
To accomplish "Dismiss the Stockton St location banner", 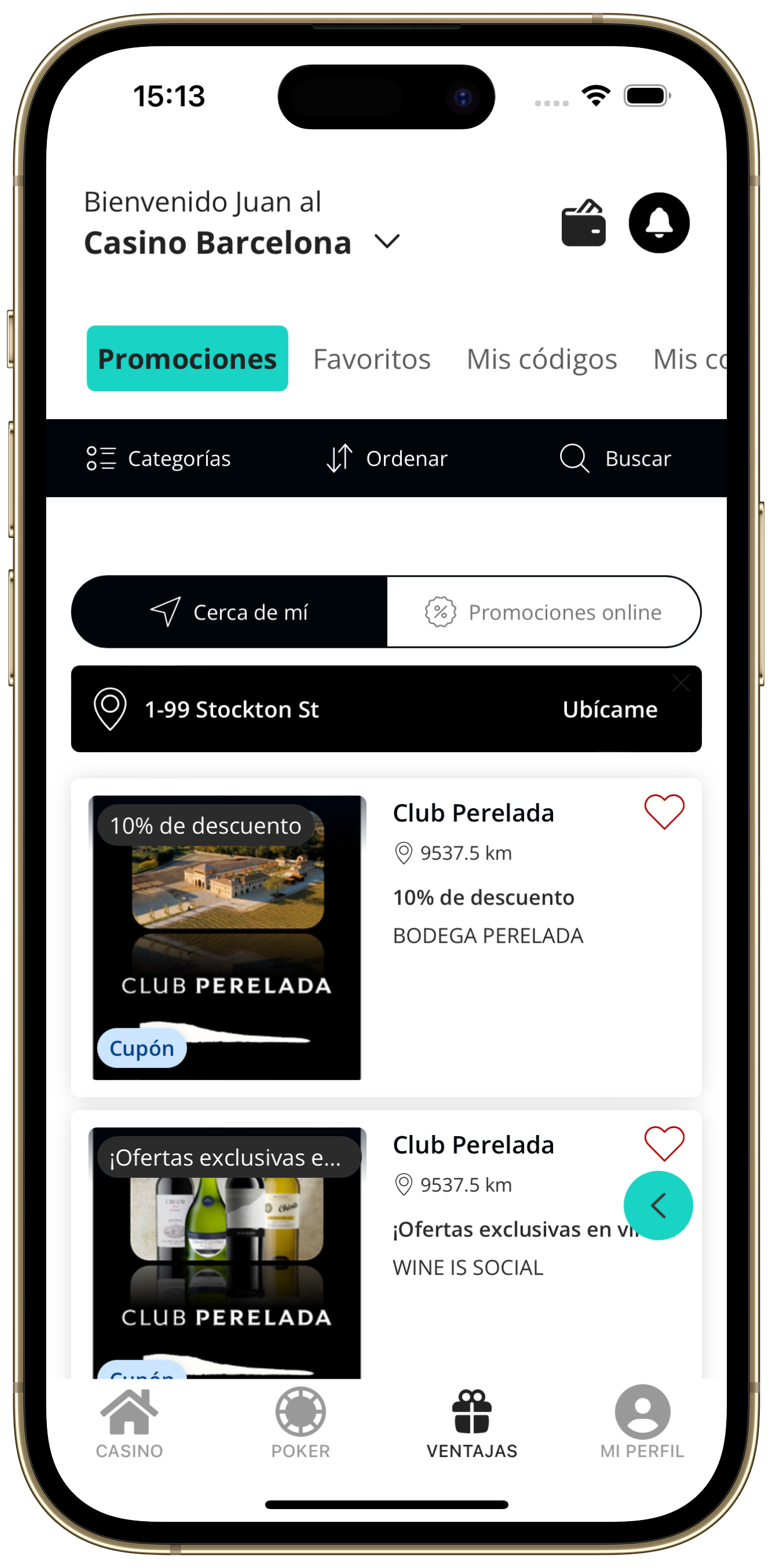I will tap(681, 683).
